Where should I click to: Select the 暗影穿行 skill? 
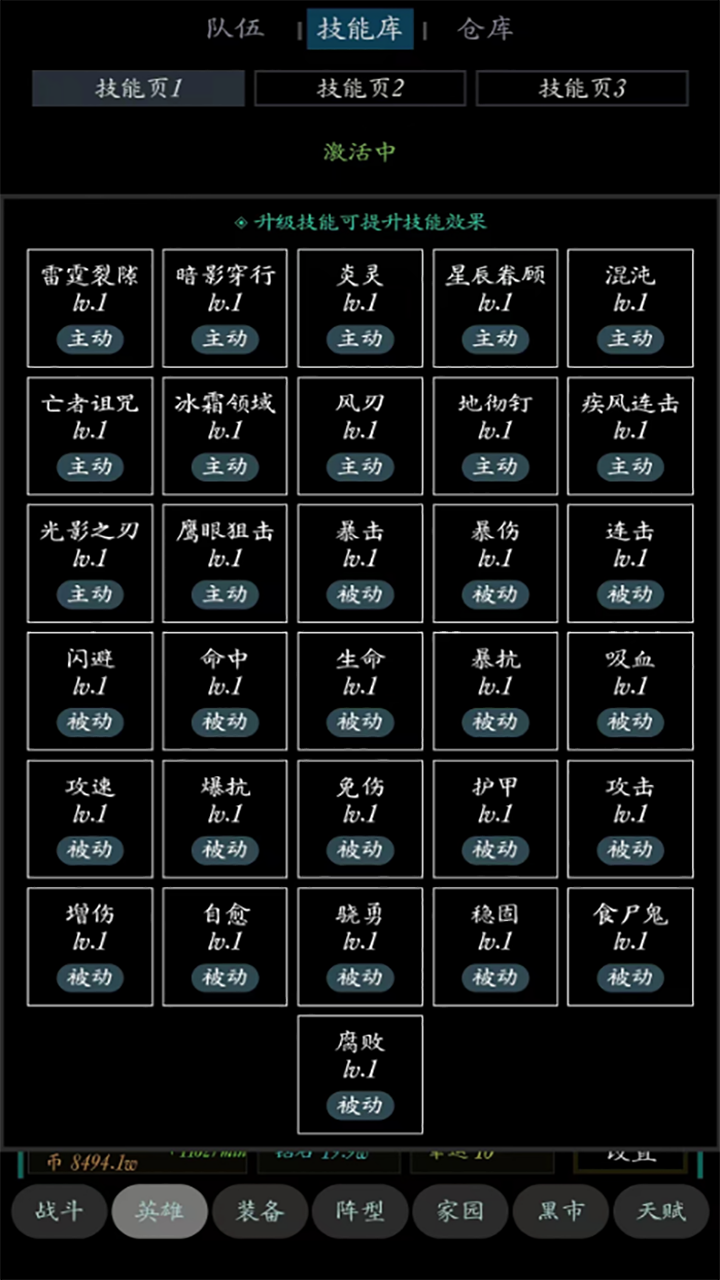(x=225, y=308)
